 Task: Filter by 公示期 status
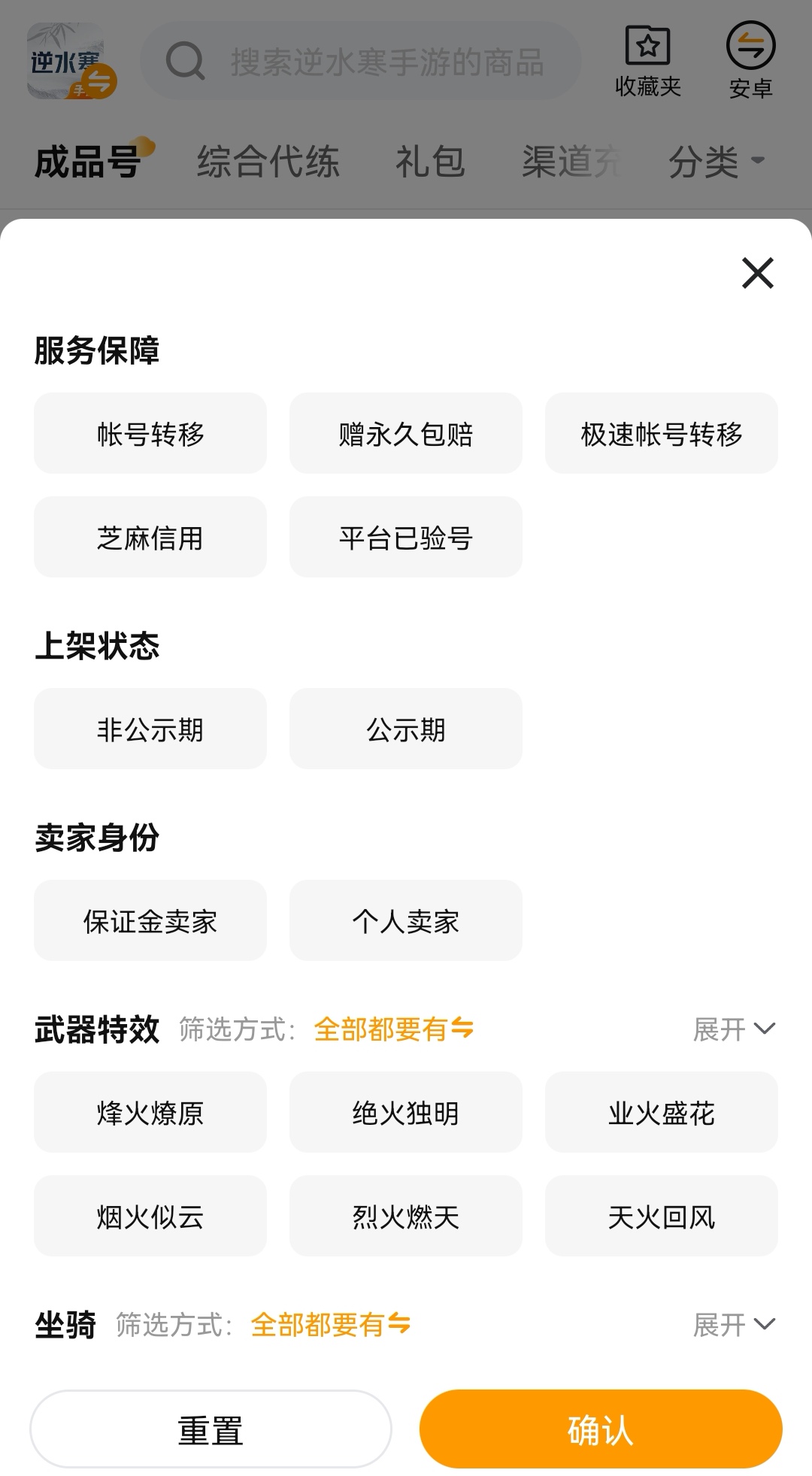(406, 729)
